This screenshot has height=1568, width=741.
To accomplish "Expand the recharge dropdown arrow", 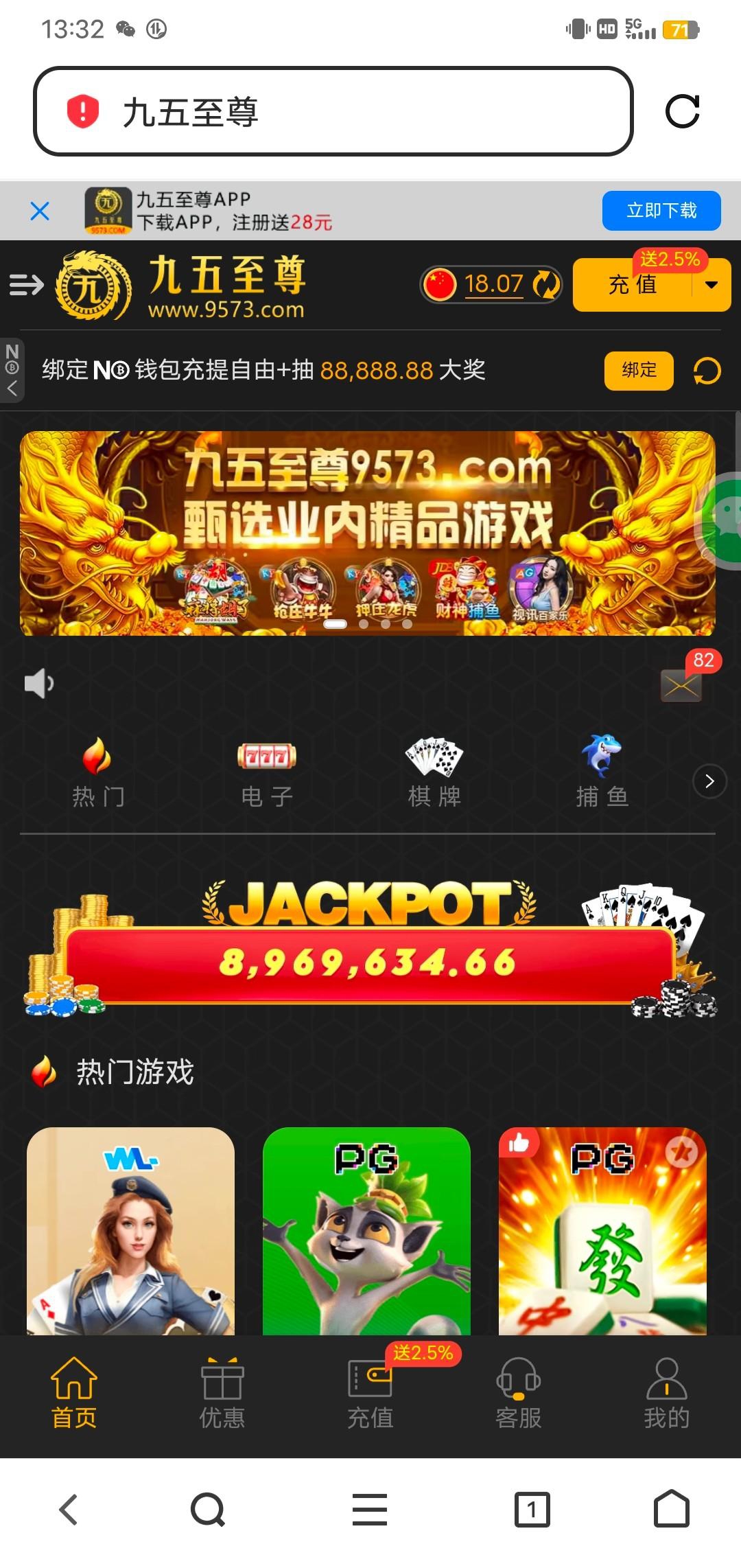I will click(x=711, y=285).
